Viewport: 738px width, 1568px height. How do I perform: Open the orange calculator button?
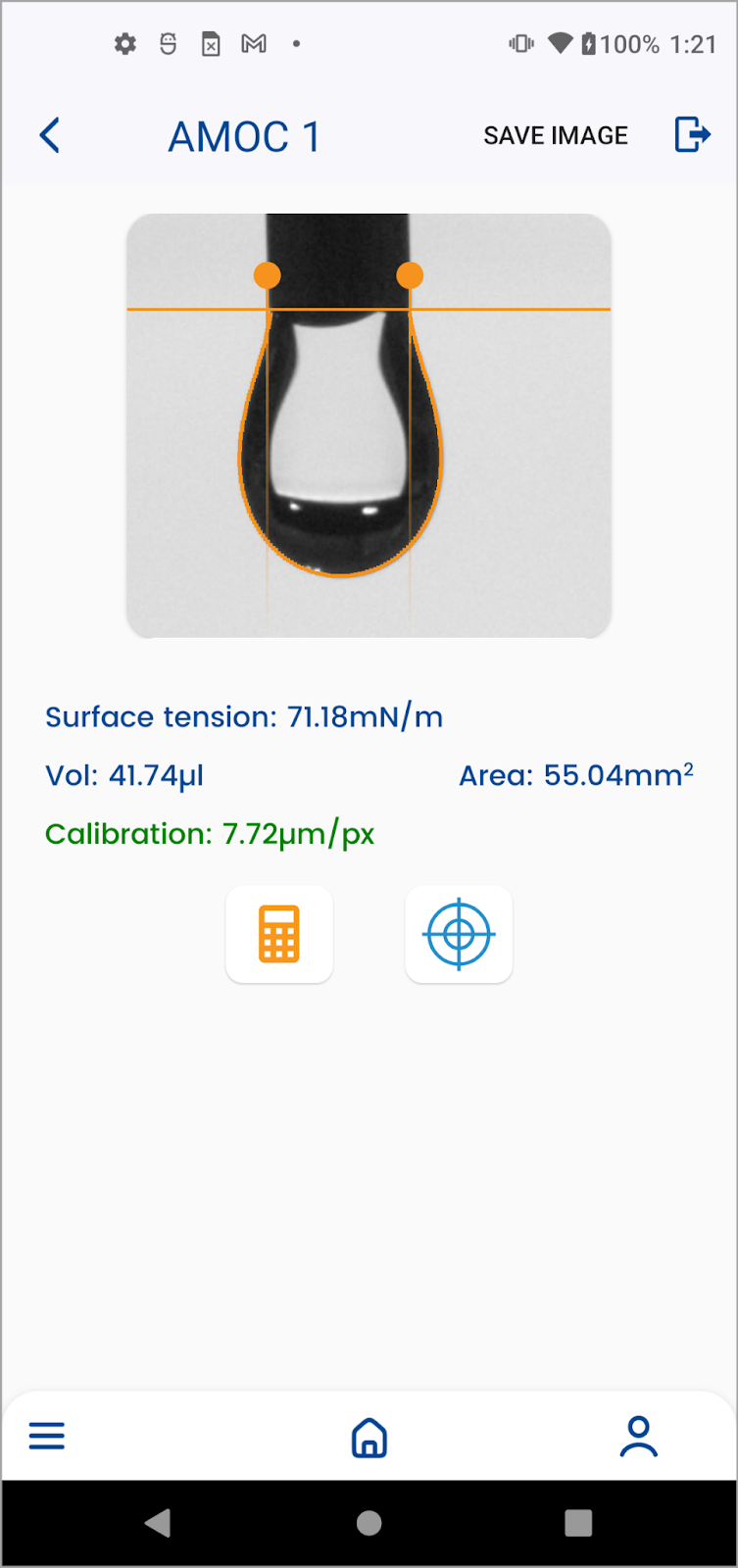[279, 934]
